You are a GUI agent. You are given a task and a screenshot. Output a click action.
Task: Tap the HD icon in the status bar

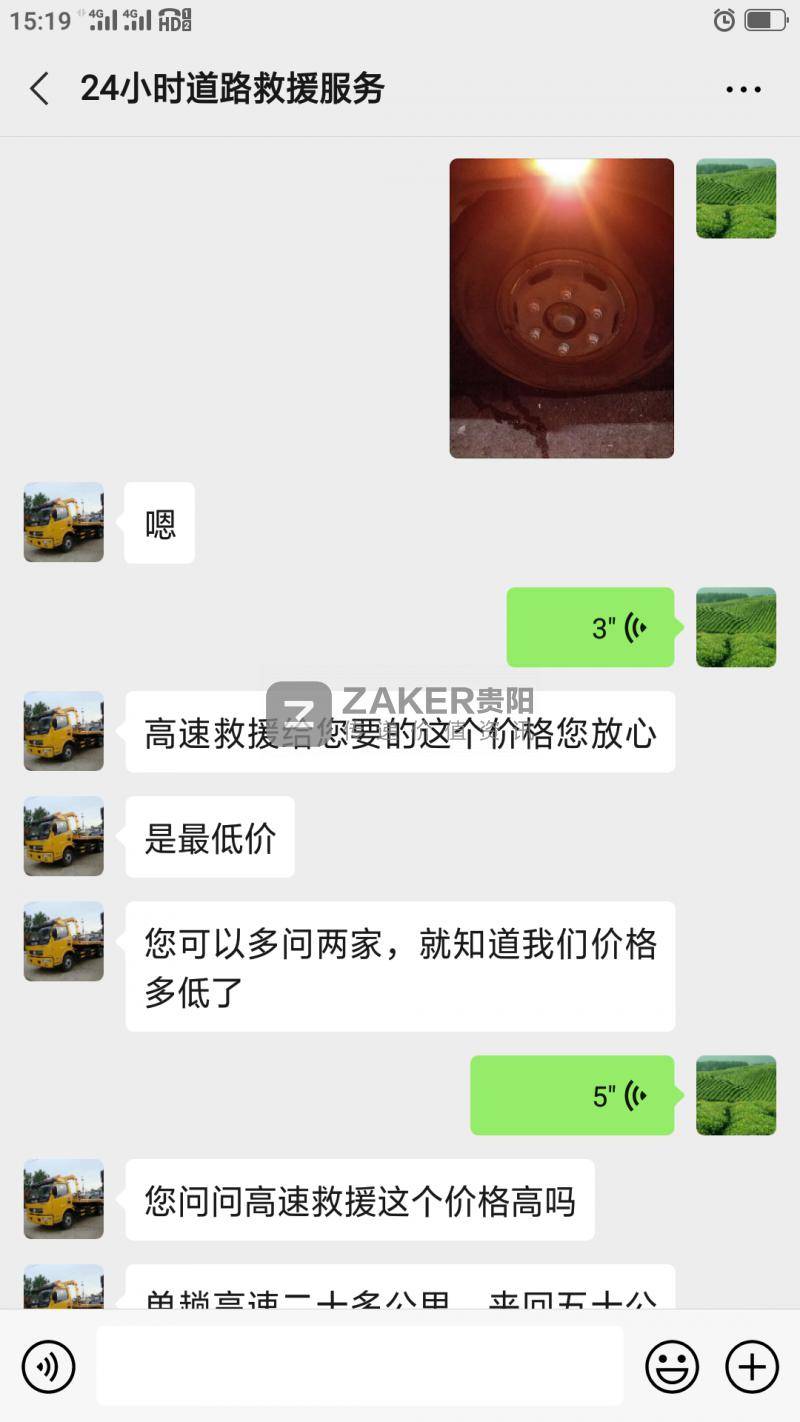[175, 20]
